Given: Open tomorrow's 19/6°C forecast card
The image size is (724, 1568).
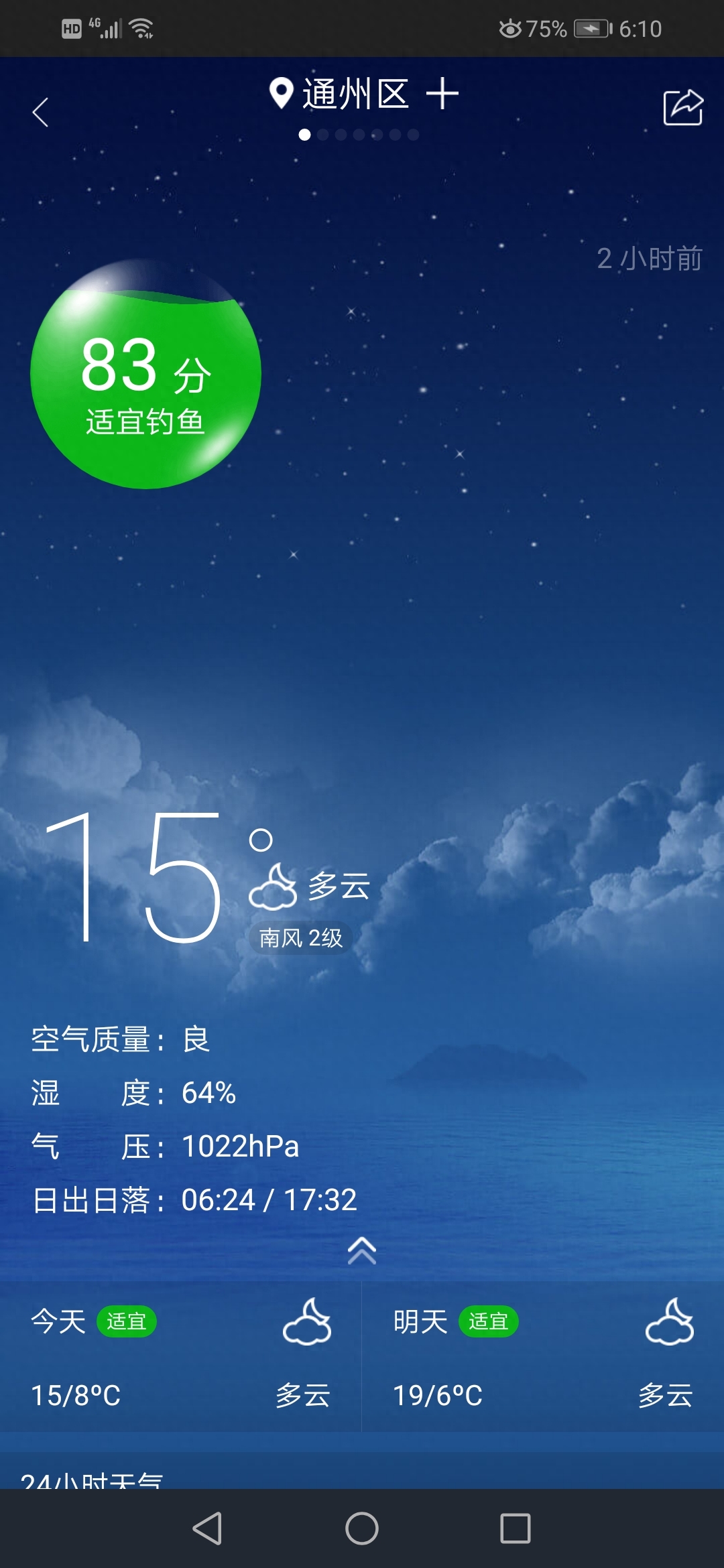Looking at the screenshot, I should [543, 1358].
